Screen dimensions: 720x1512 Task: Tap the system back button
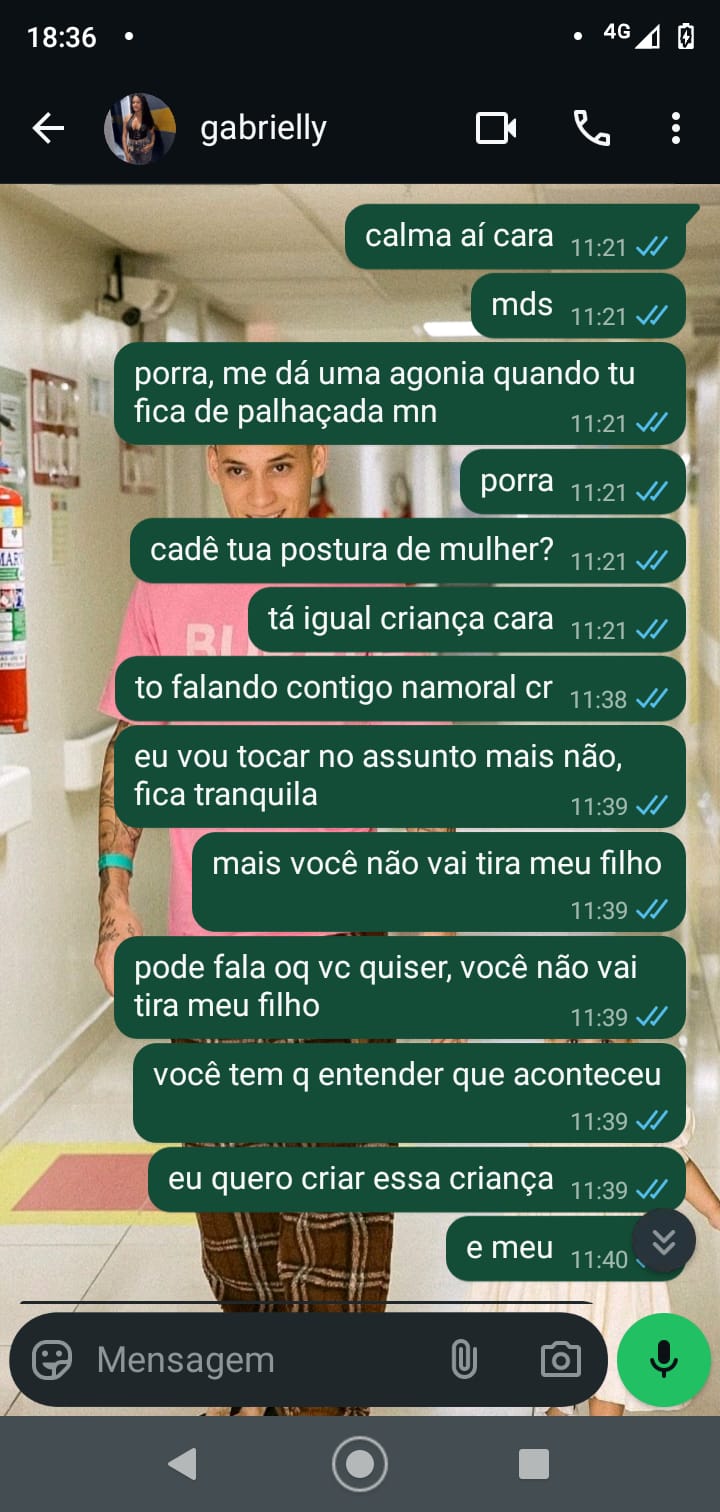tap(183, 1464)
